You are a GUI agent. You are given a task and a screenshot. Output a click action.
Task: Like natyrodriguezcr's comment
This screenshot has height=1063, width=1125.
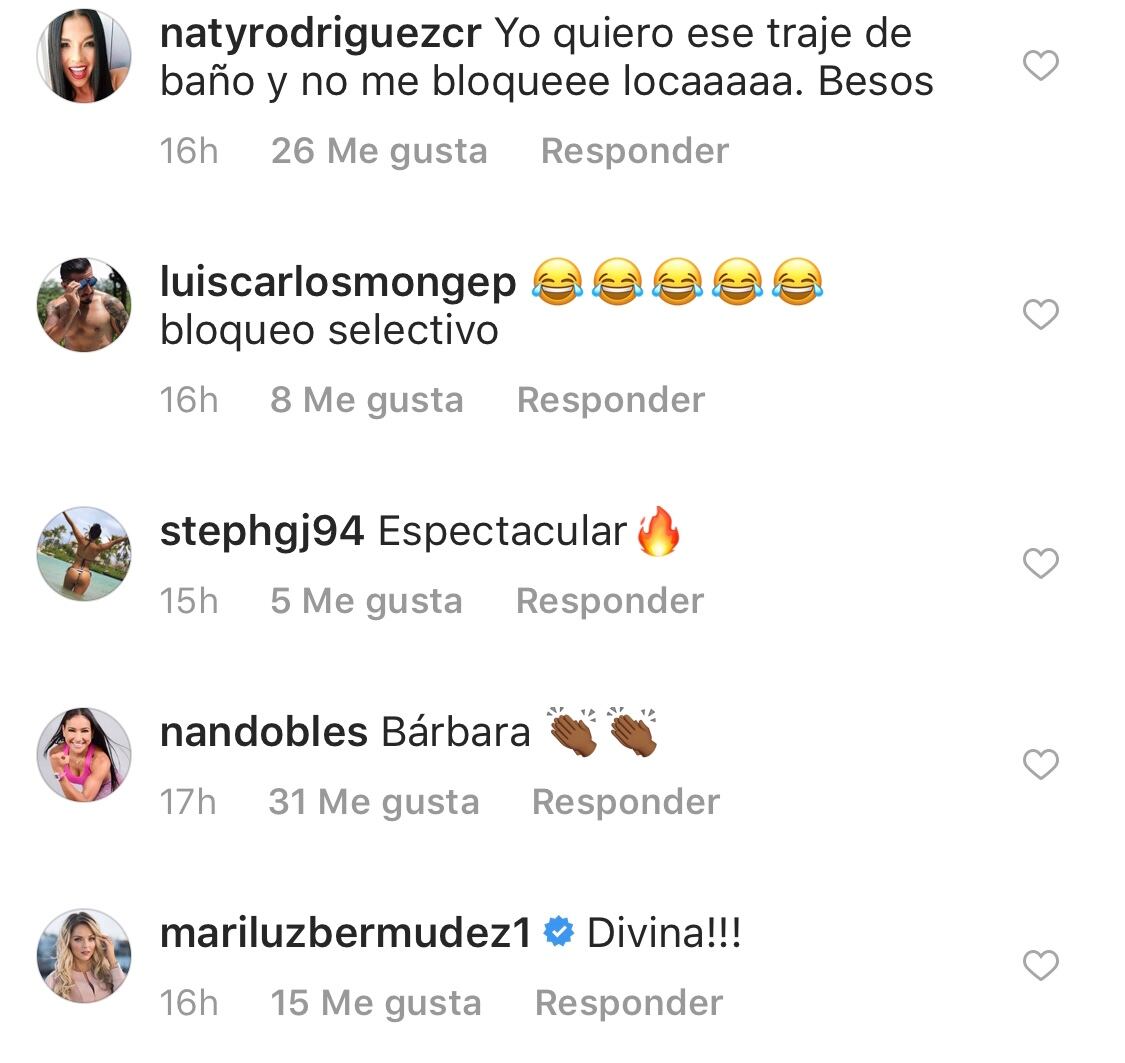(x=1041, y=67)
